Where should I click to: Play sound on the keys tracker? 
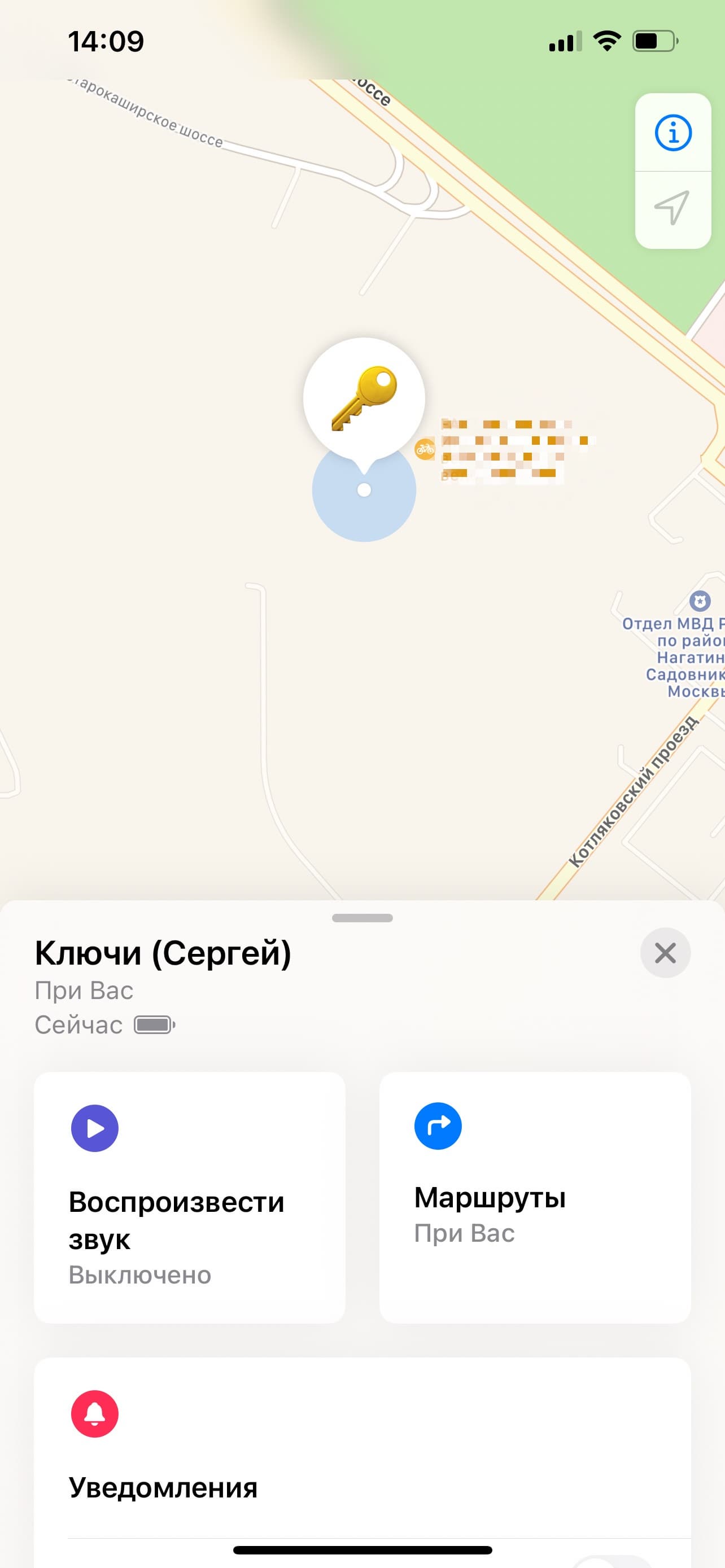click(189, 1197)
